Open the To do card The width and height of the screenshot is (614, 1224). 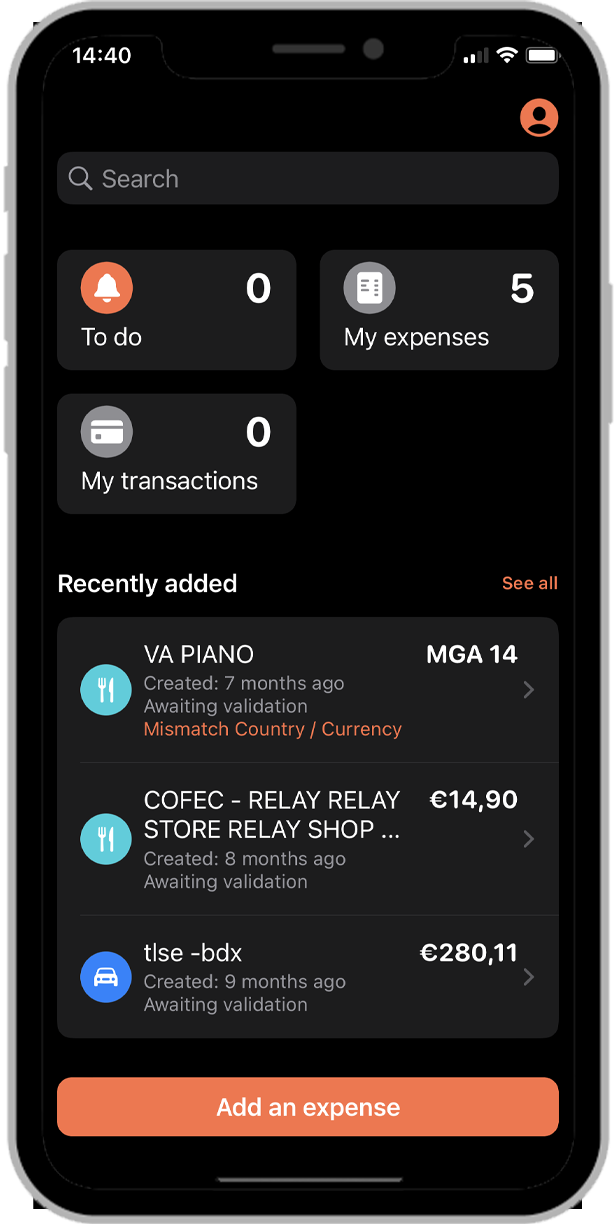click(176, 310)
